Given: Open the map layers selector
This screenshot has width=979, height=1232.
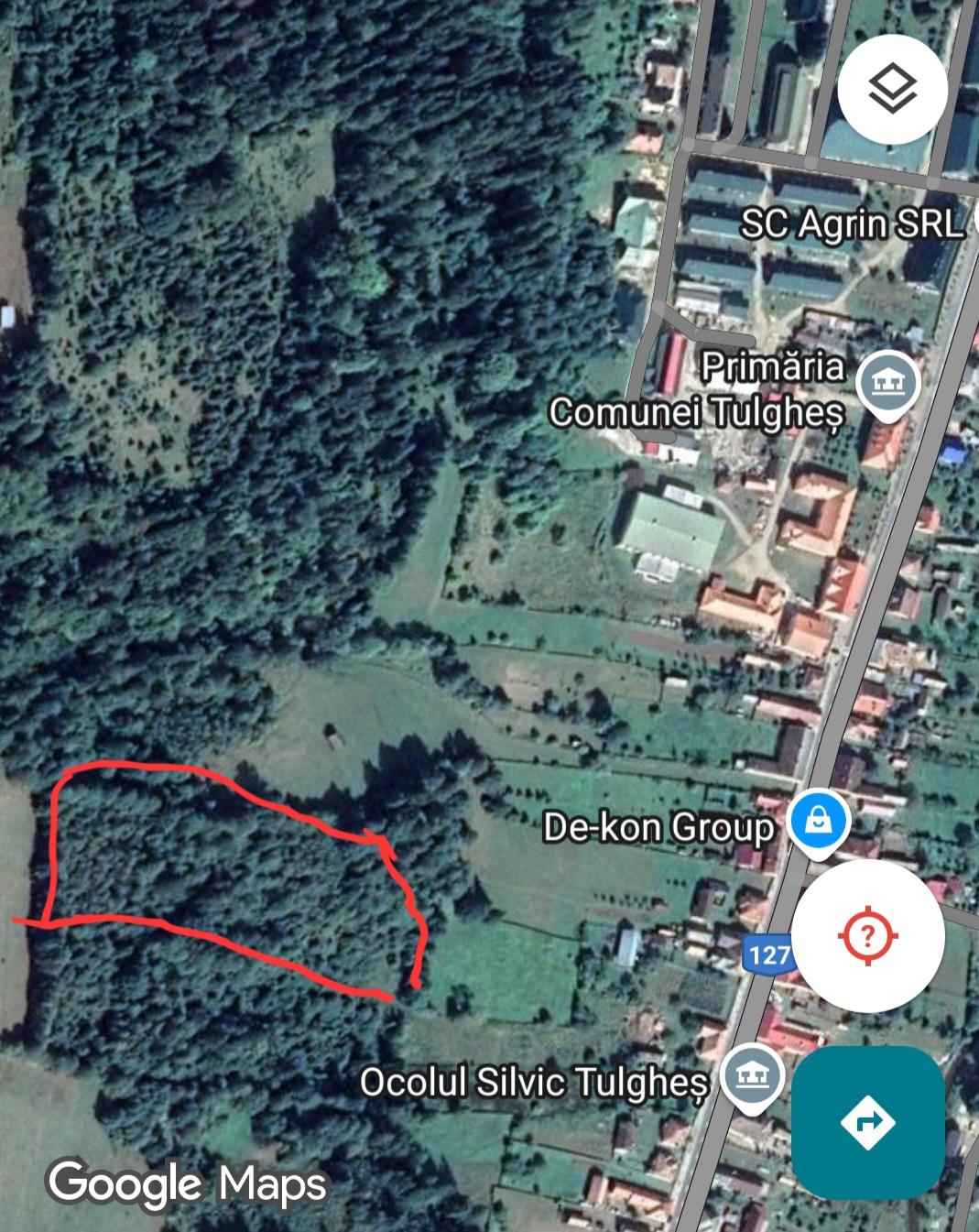Looking at the screenshot, I should (x=891, y=90).
